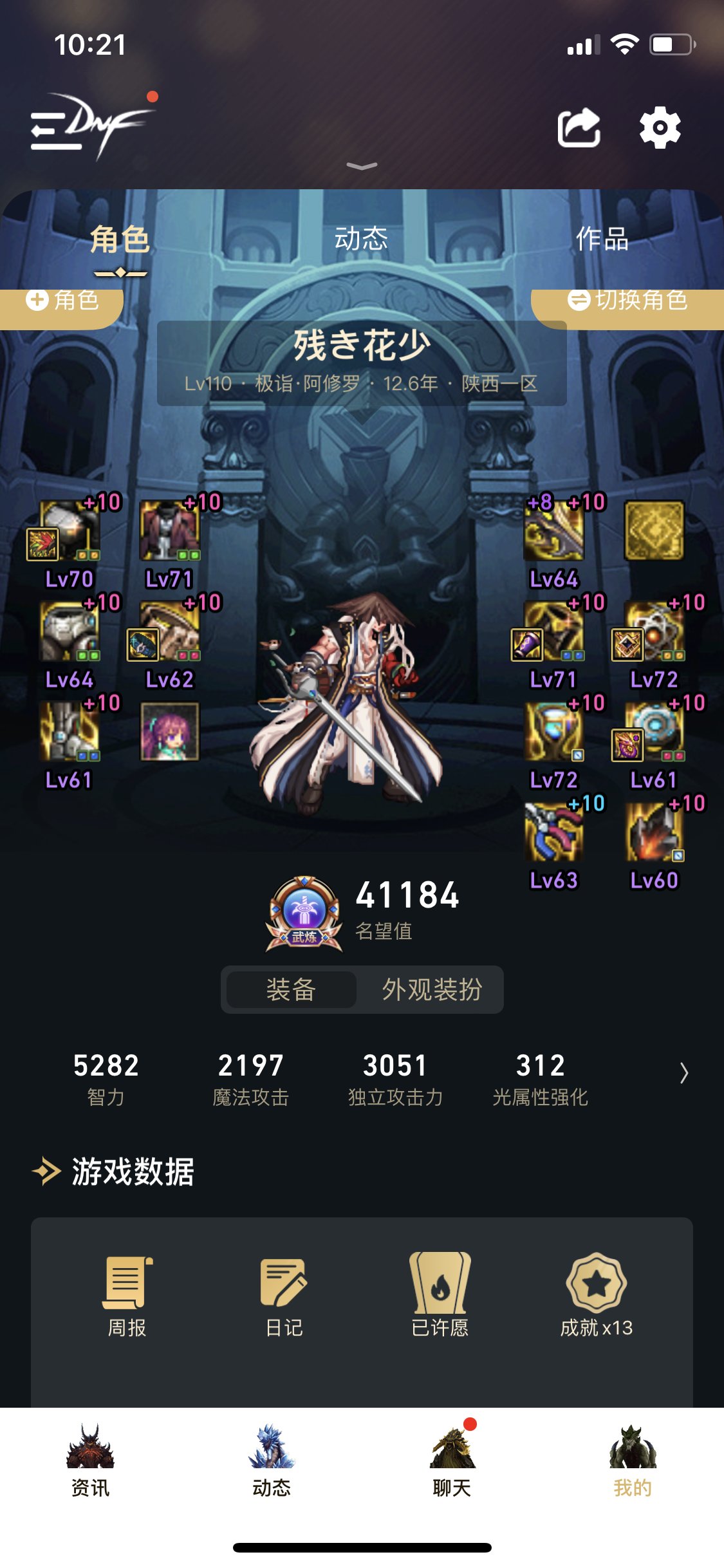This screenshot has height=1568, width=724.
Task: Open 已许愿 wishes
Action: [x=440, y=1295]
